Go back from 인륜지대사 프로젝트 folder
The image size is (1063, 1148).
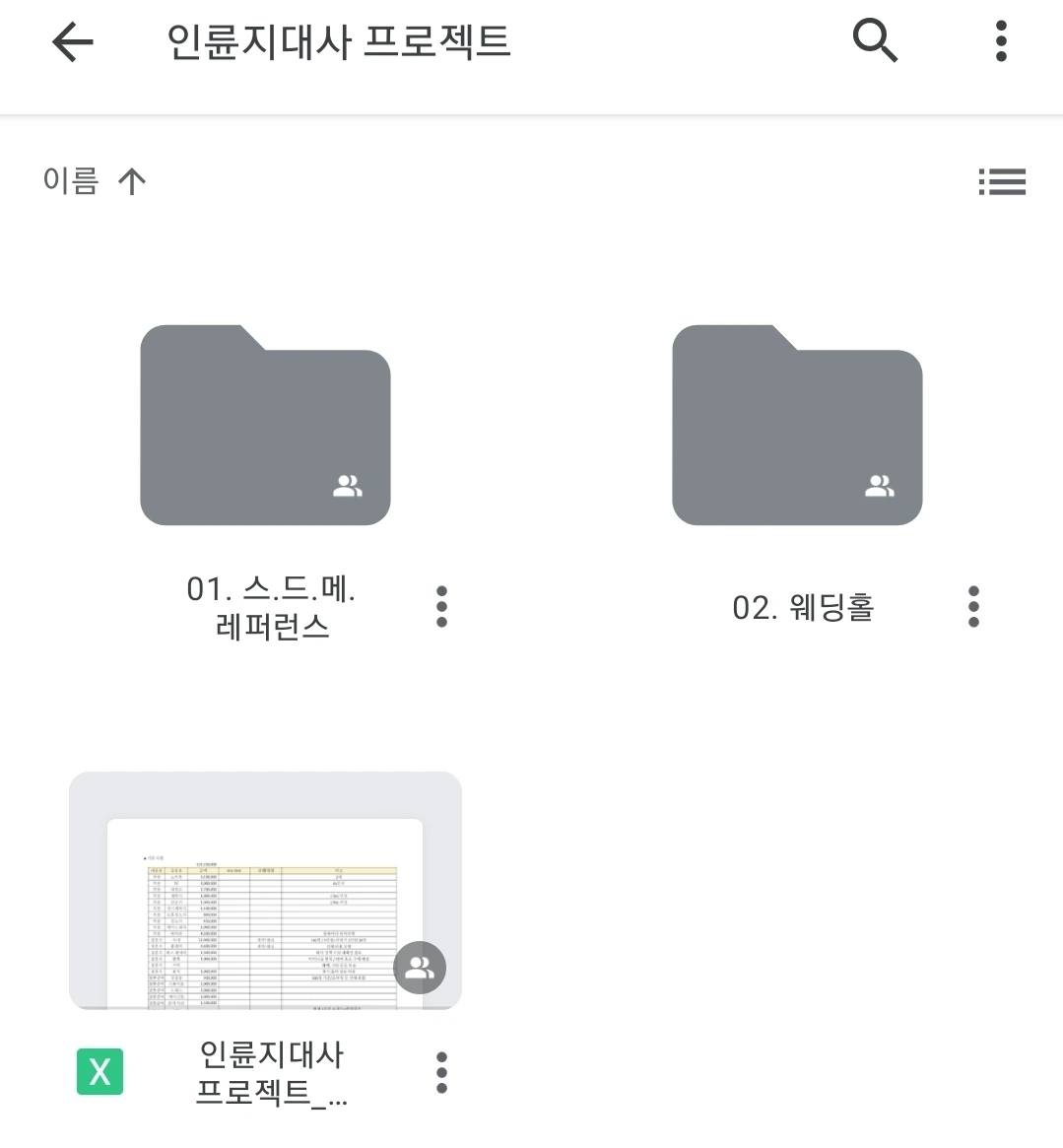(72, 42)
